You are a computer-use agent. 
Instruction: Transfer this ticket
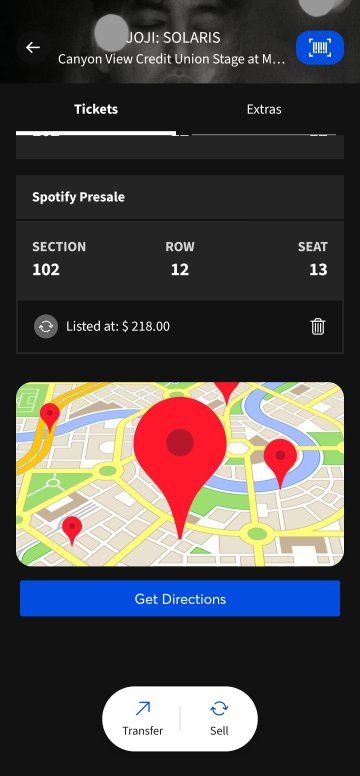pos(143,719)
